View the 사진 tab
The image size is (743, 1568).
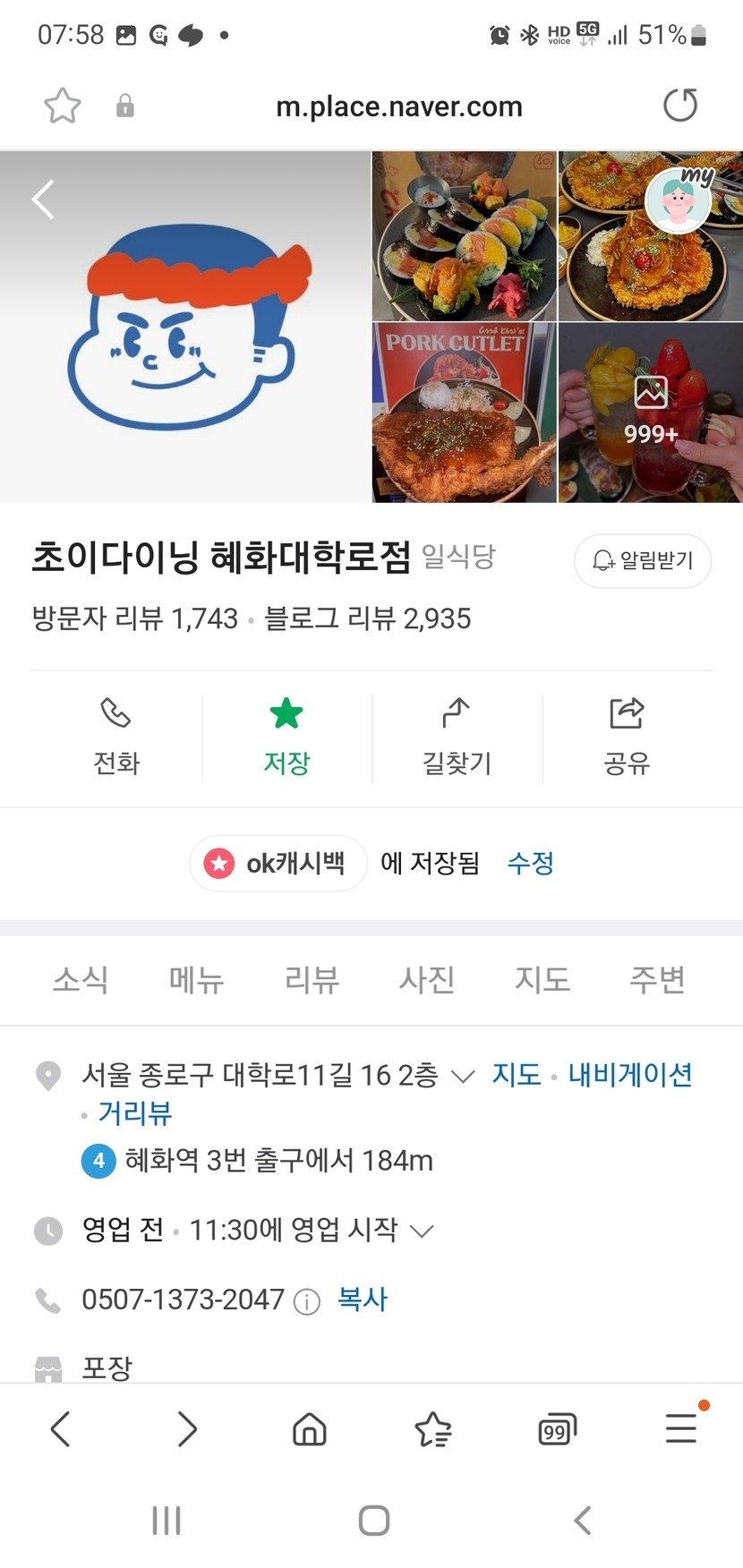427,980
